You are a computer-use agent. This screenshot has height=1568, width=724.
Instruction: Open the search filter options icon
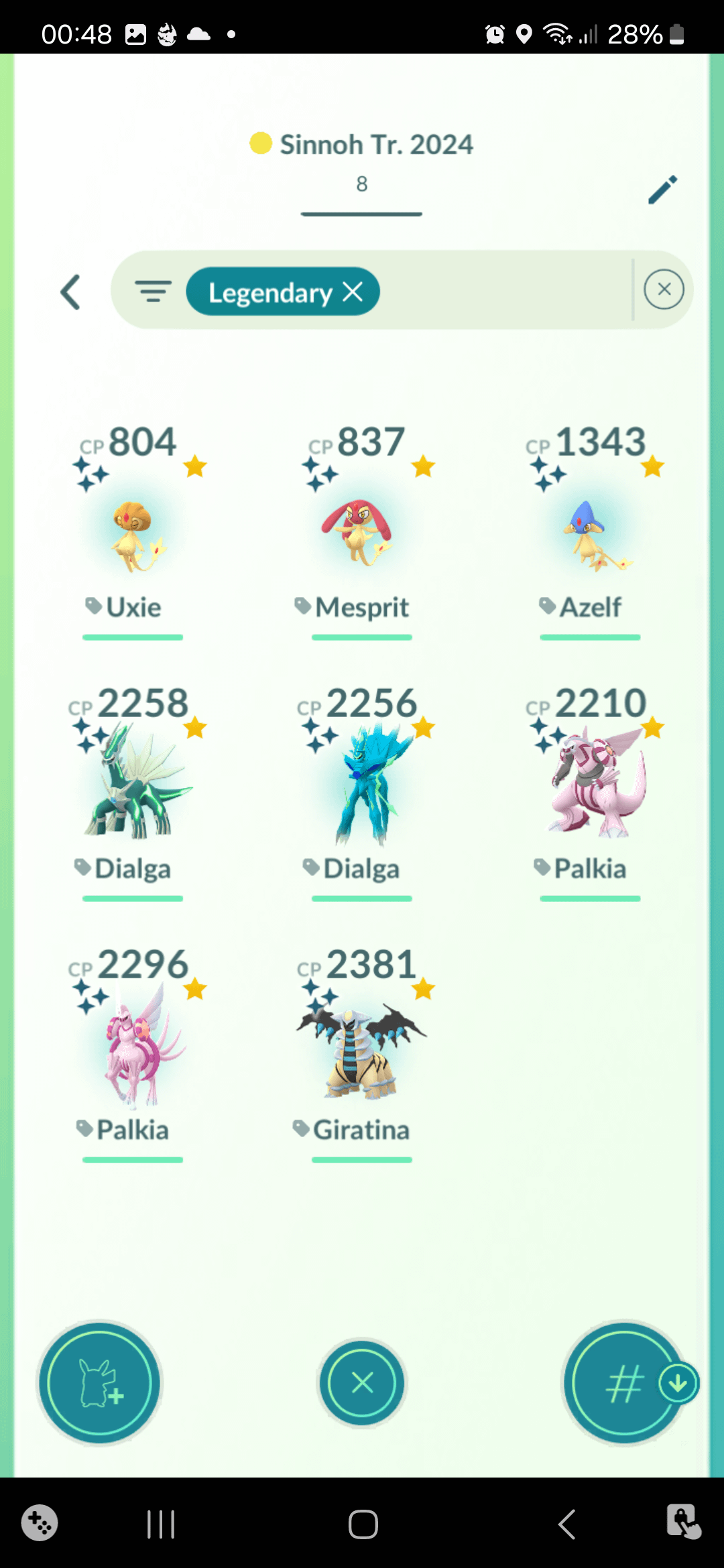pos(153,291)
